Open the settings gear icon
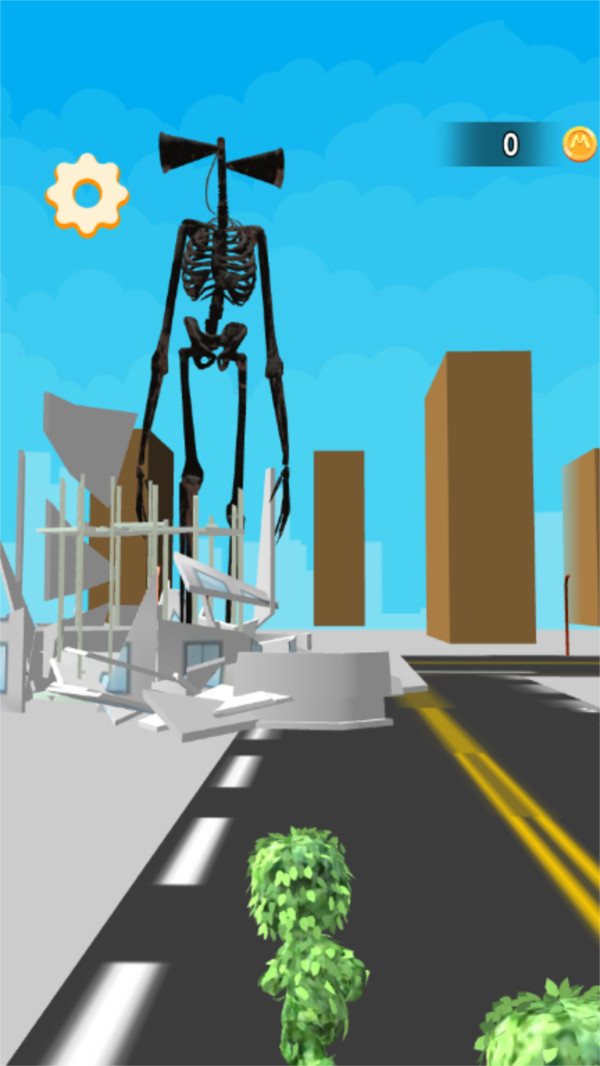 [x=87, y=194]
